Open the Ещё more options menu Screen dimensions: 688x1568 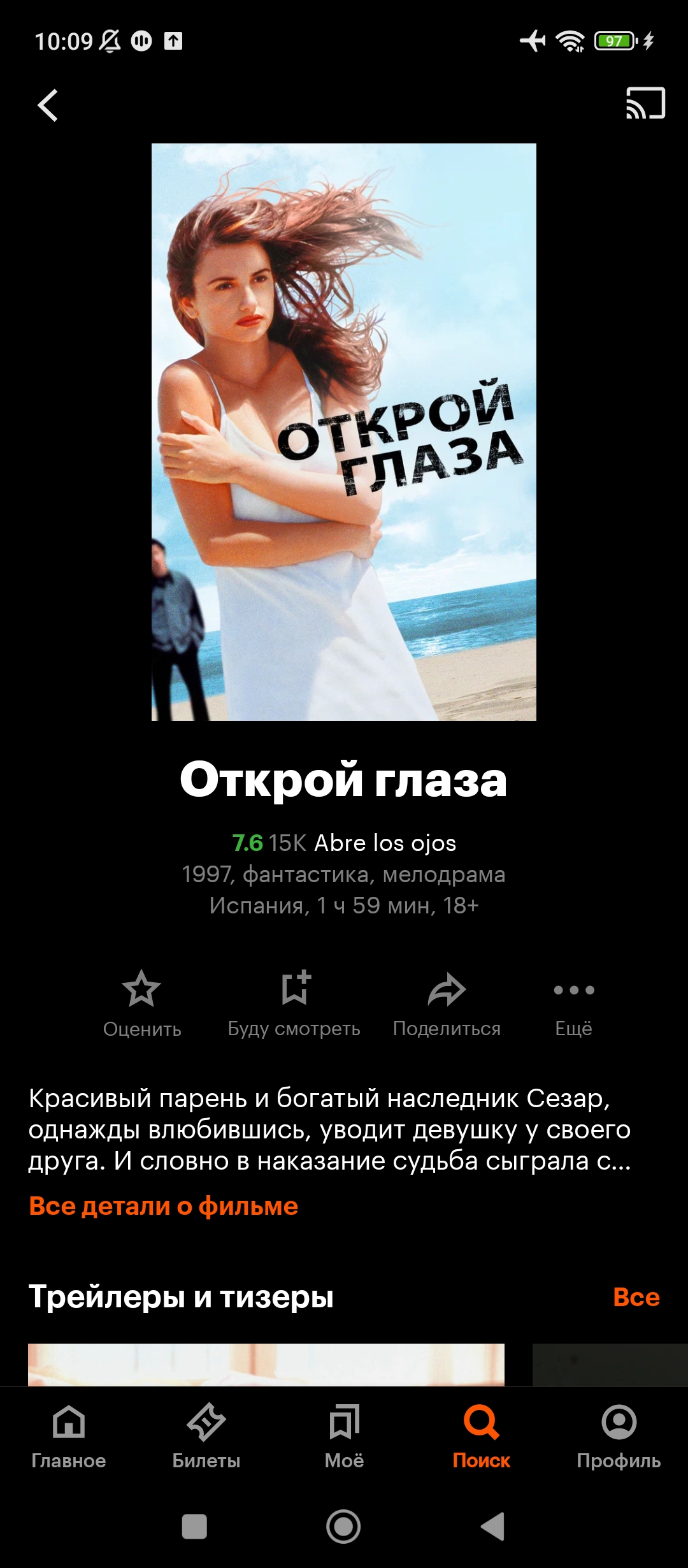pyautogui.click(x=573, y=1004)
